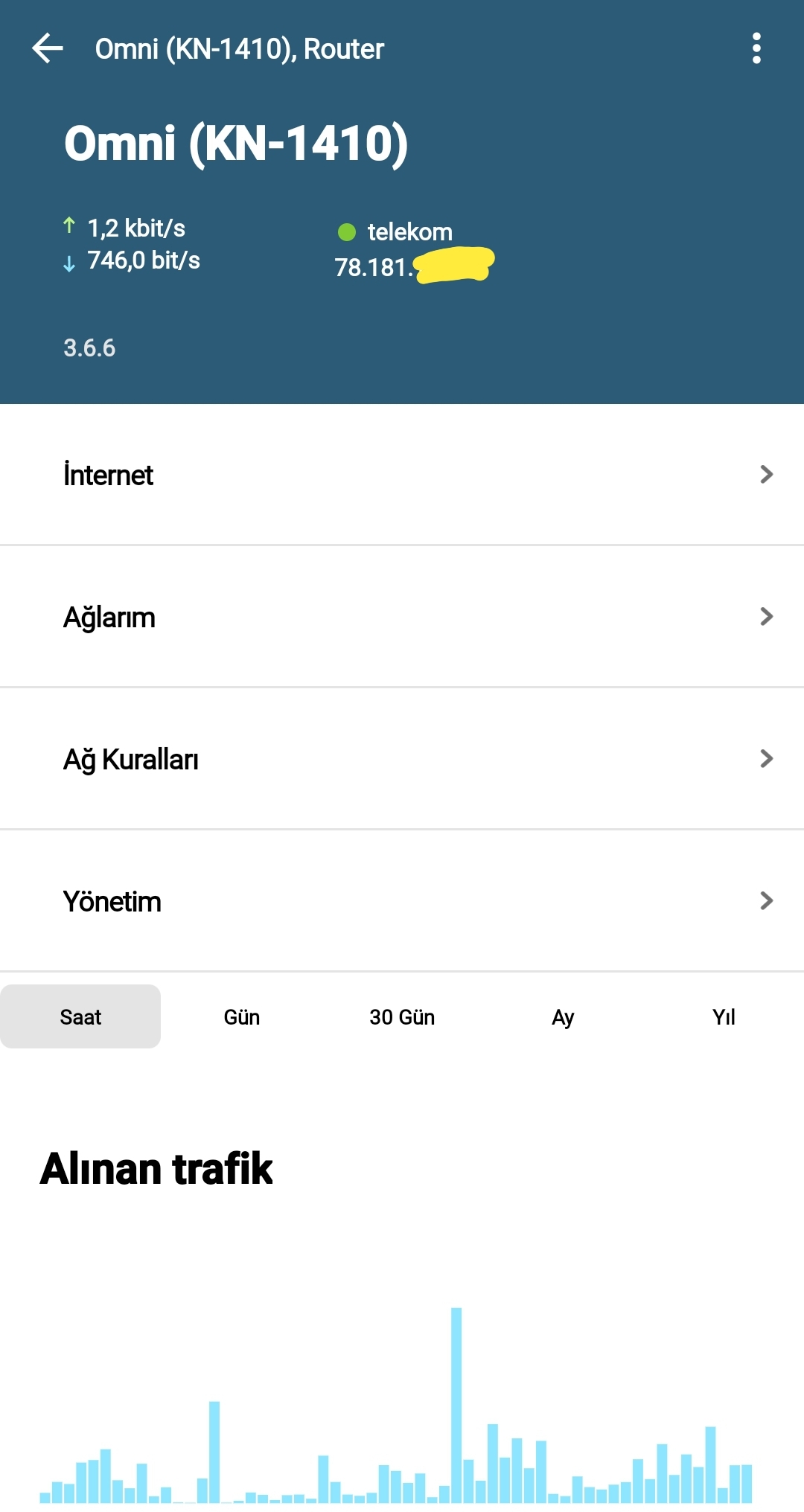
Task: Go back using the arrow icon
Action: pyautogui.click(x=48, y=48)
